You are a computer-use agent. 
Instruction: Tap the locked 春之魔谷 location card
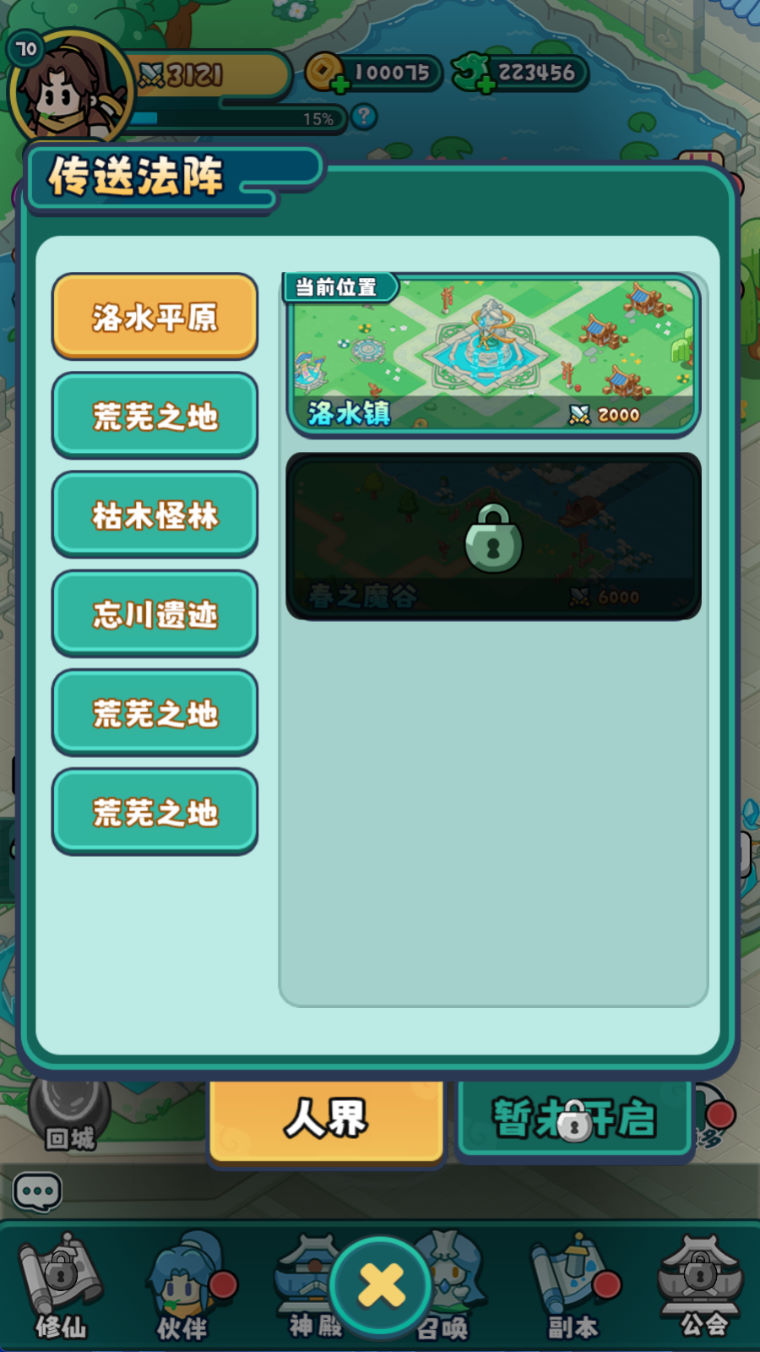point(493,537)
